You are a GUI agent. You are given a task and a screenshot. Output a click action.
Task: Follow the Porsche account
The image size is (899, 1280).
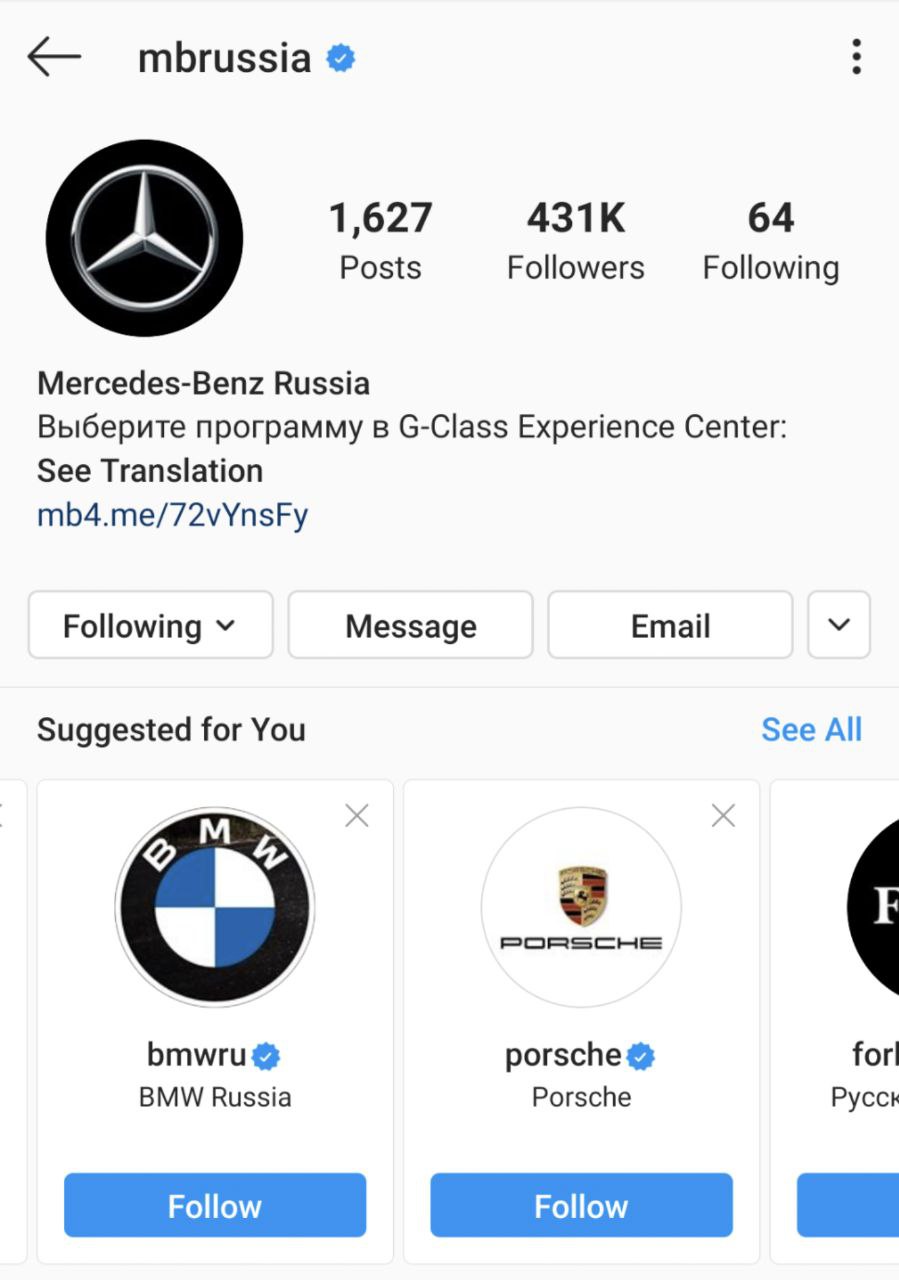point(581,1206)
